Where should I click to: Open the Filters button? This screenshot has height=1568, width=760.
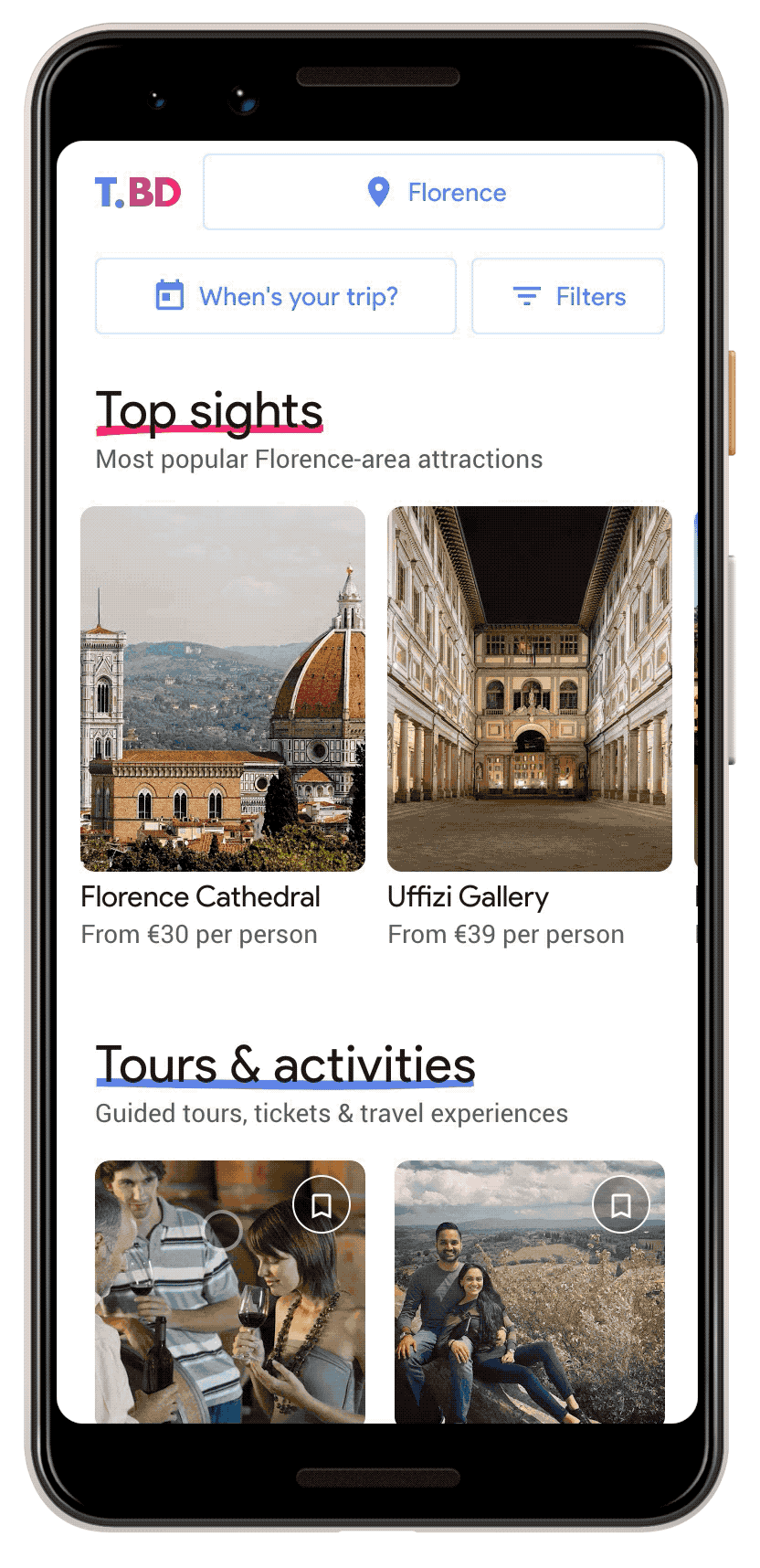pos(568,296)
